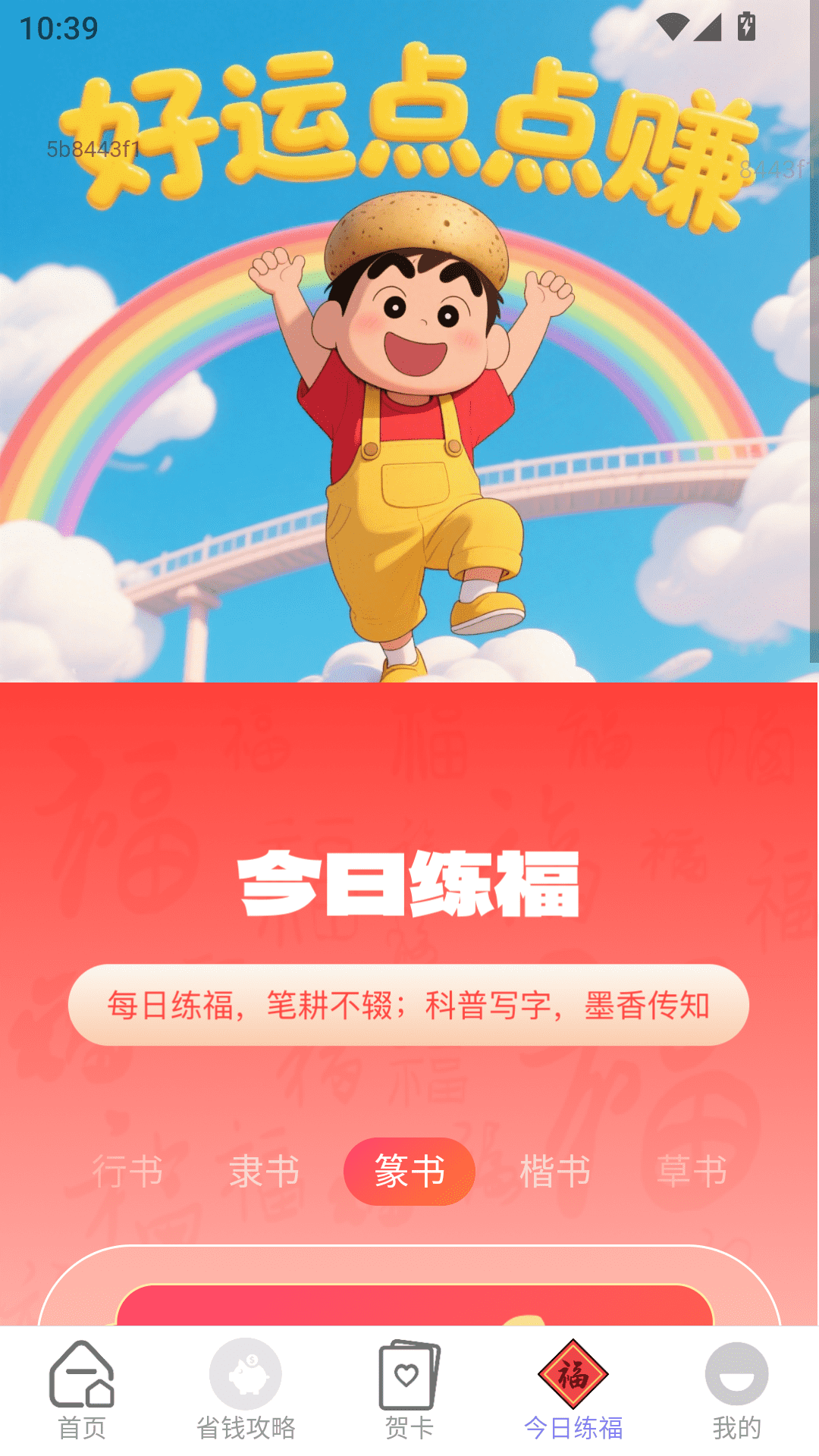Image resolution: width=819 pixels, height=1456 pixels.
Task: Select the highlighted 篆书 style pill
Action: [x=409, y=1171]
